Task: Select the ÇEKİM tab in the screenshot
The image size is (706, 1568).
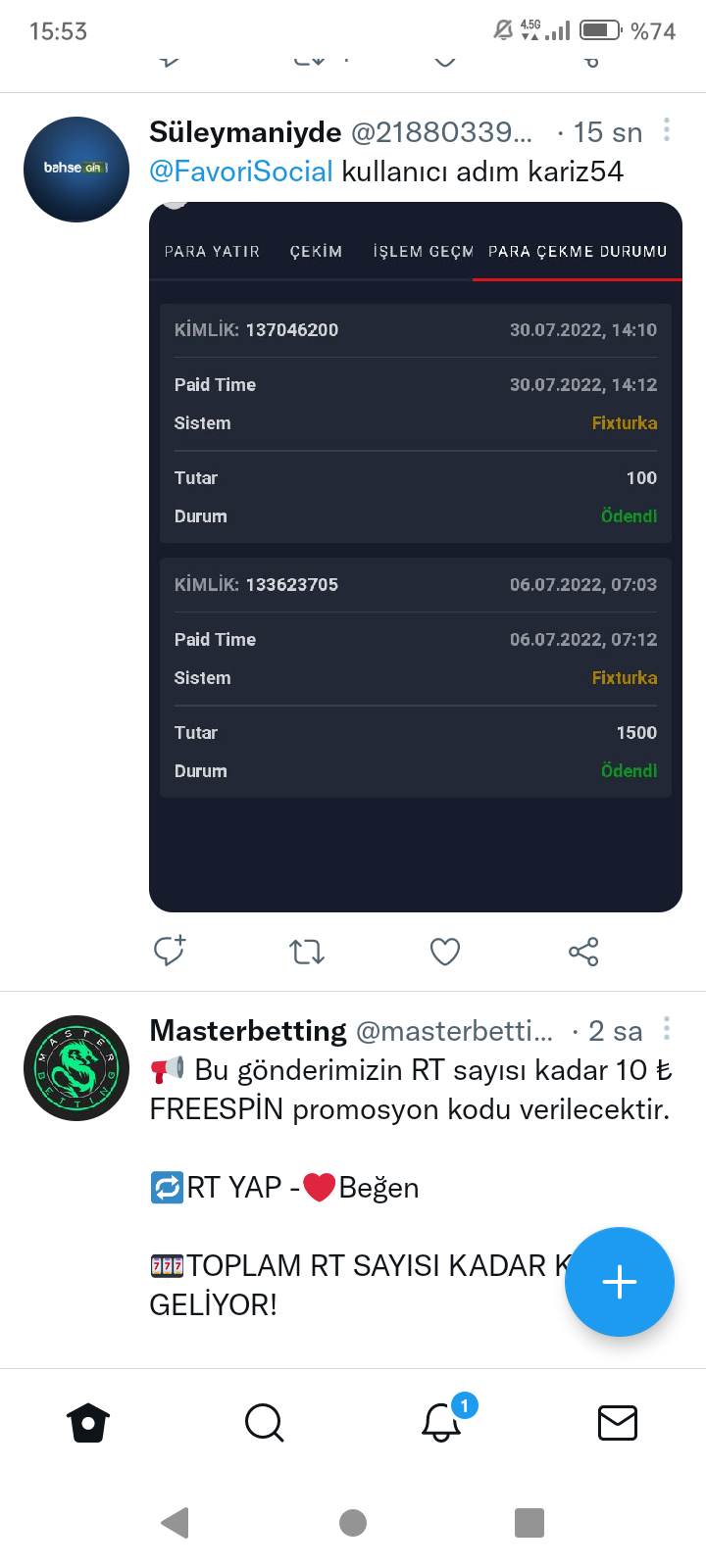Action: tap(316, 251)
